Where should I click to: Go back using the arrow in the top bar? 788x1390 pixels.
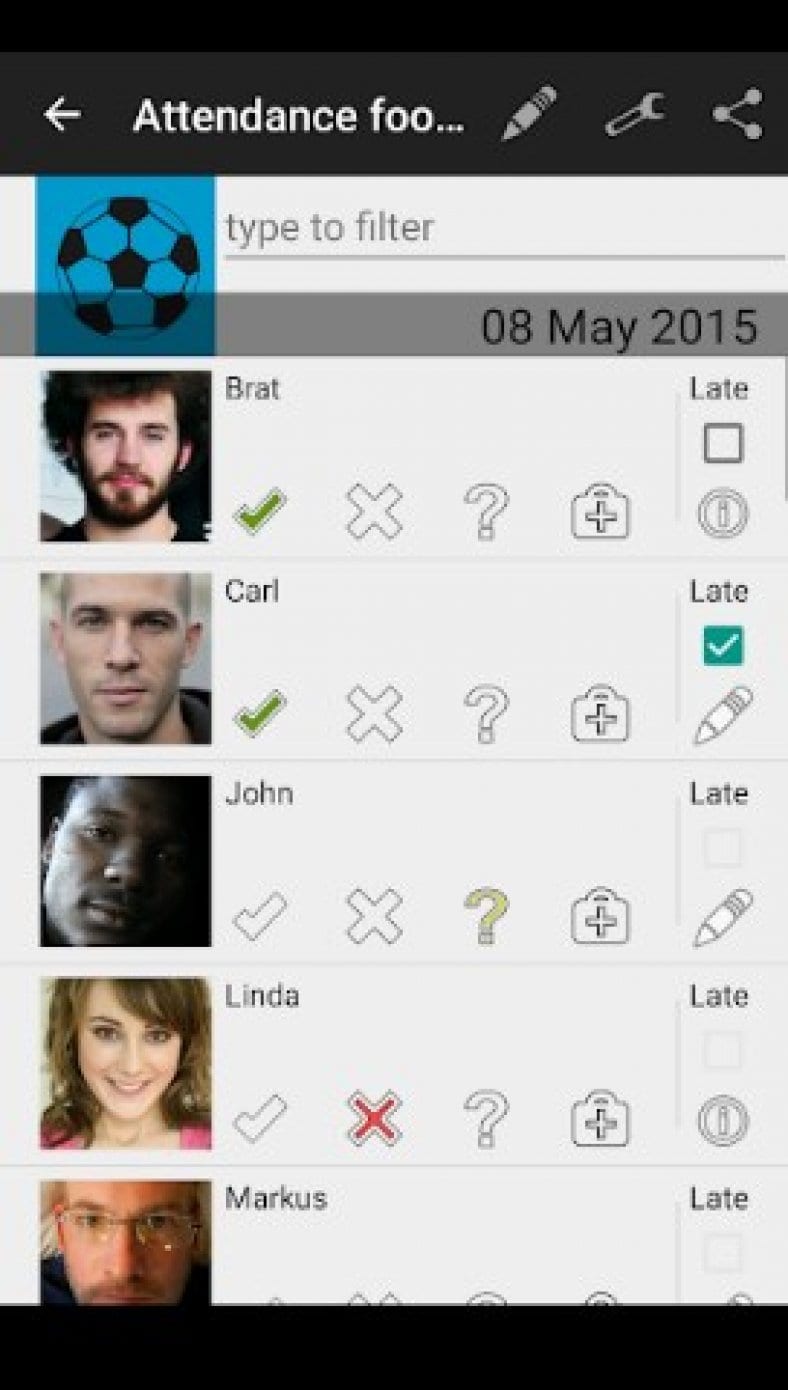tap(62, 114)
